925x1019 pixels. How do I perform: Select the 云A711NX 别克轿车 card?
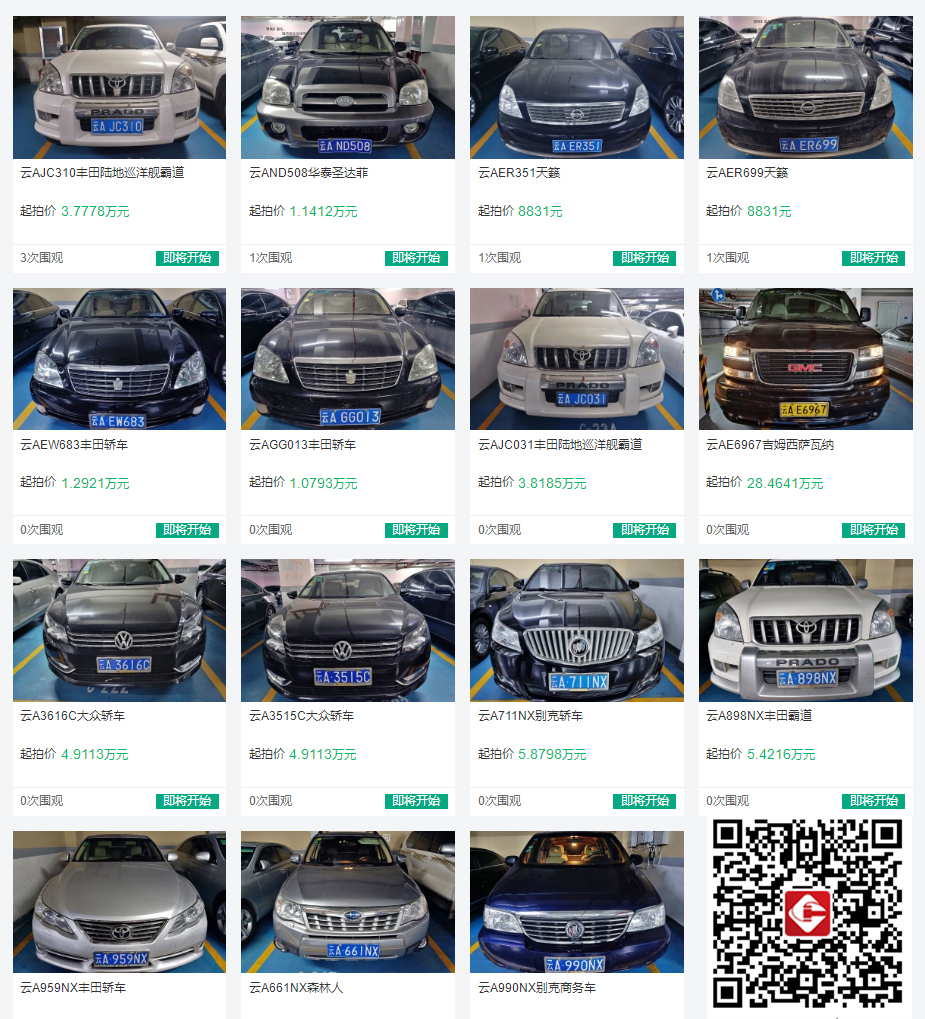576,631
